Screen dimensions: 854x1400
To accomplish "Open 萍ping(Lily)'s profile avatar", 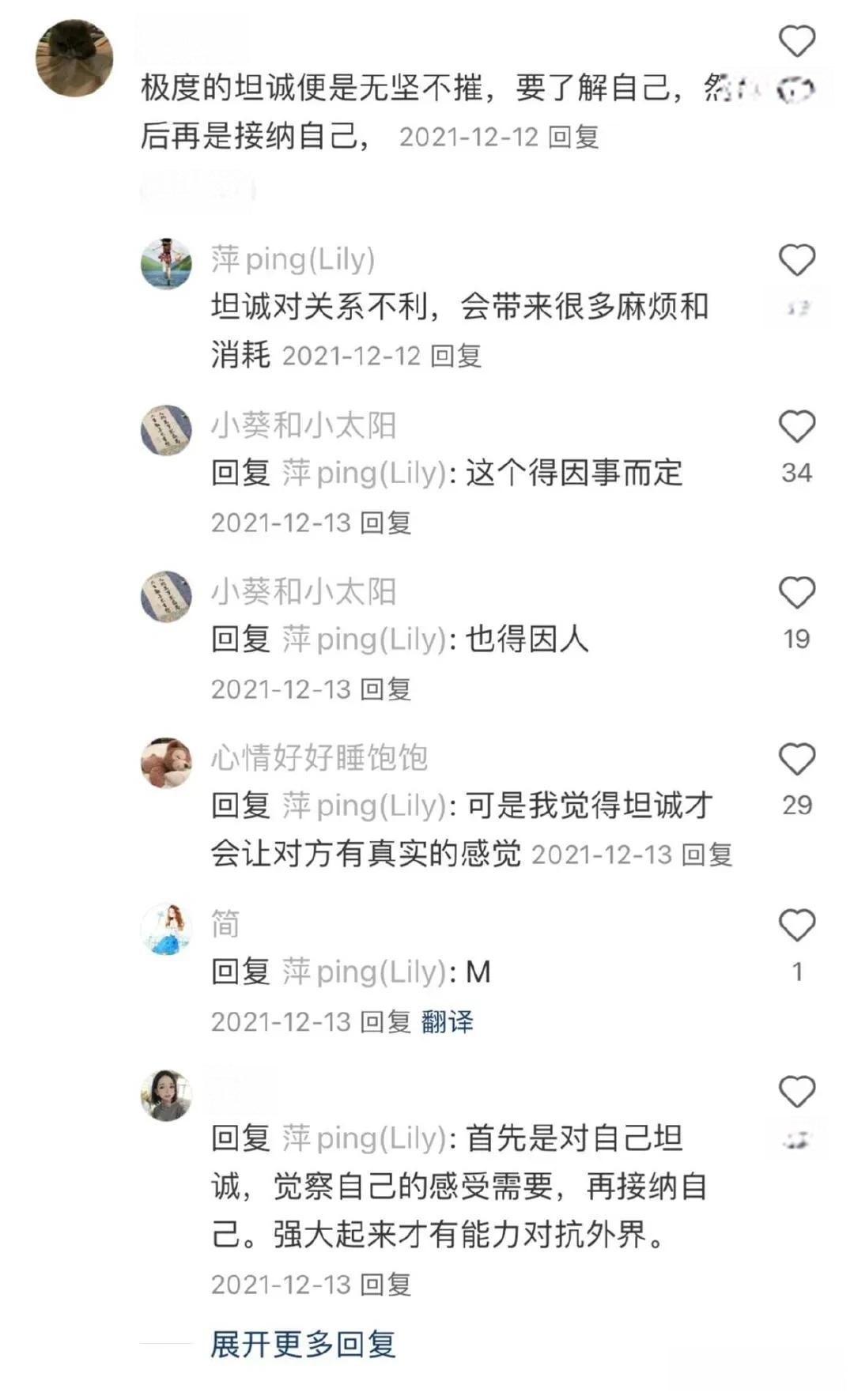I will coord(166,264).
